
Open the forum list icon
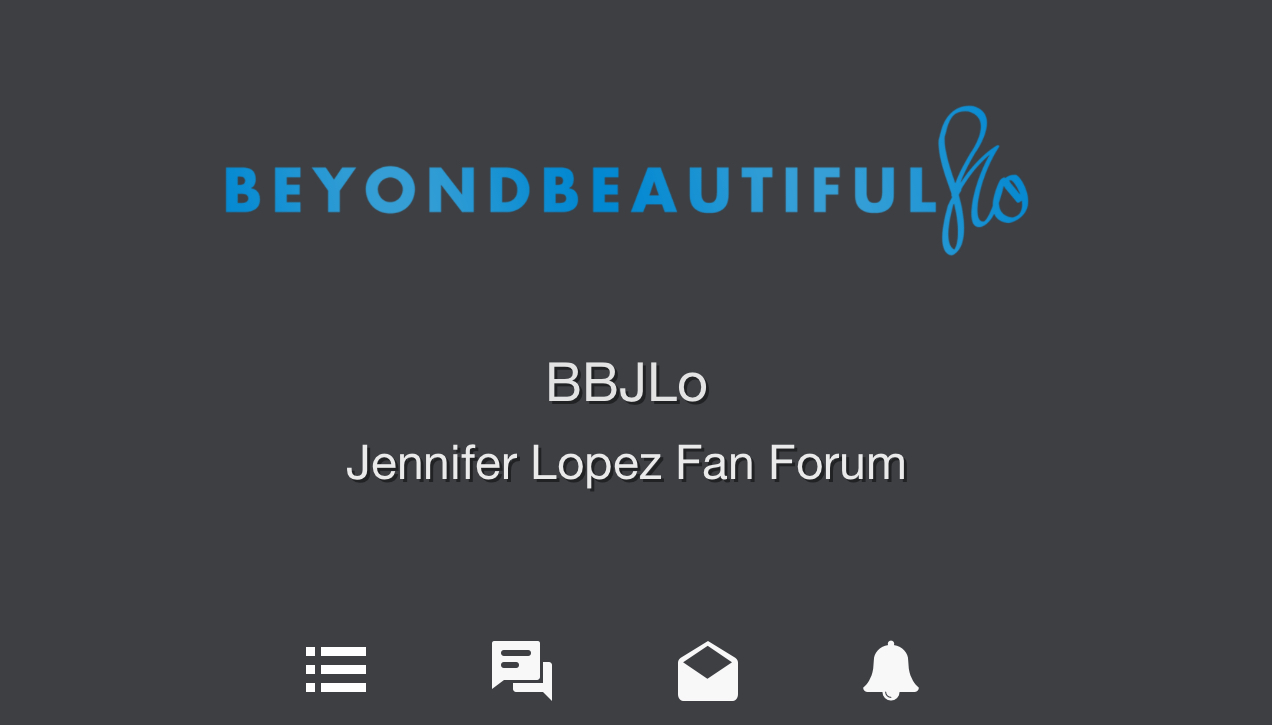pyautogui.click(x=336, y=670)
